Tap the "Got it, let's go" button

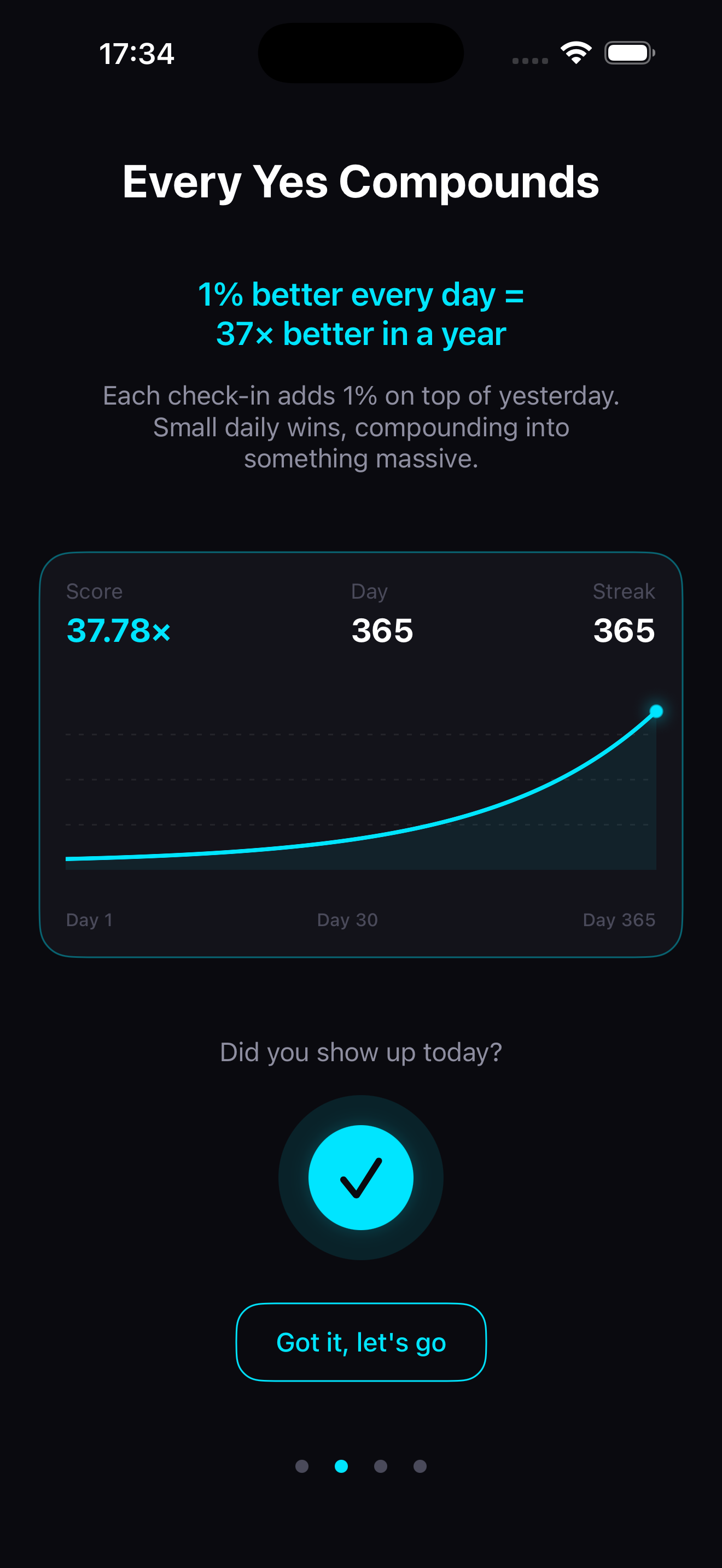(x=360, y=1342)
